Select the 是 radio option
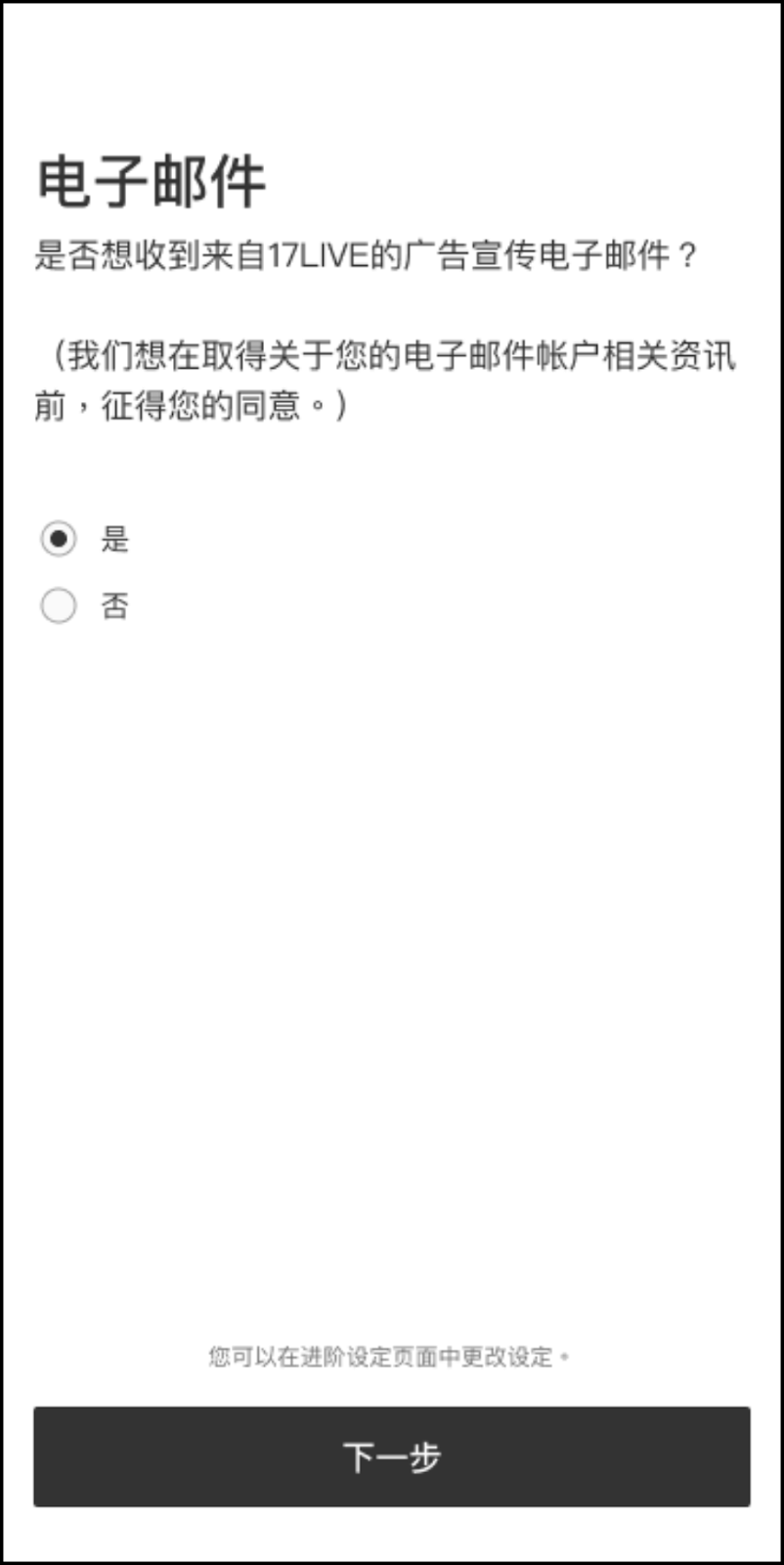This screenshot has width=784, height=1565. click(59, 538)
